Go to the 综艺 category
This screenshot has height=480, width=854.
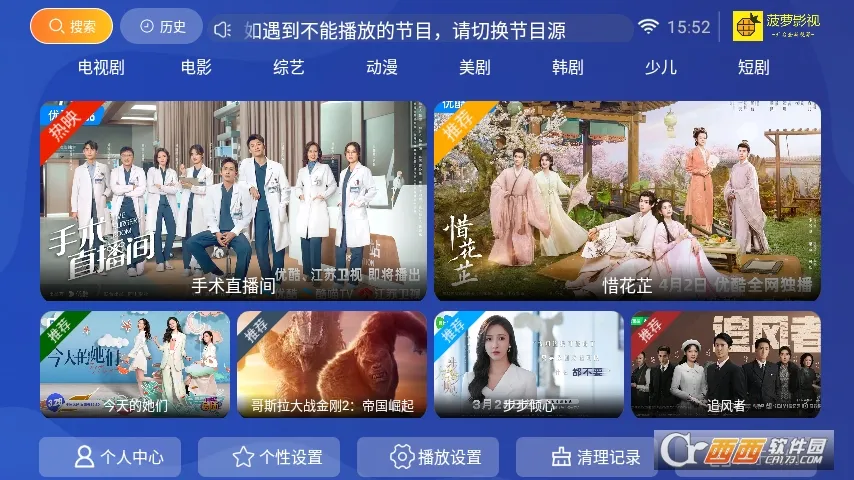click(289, 68)
